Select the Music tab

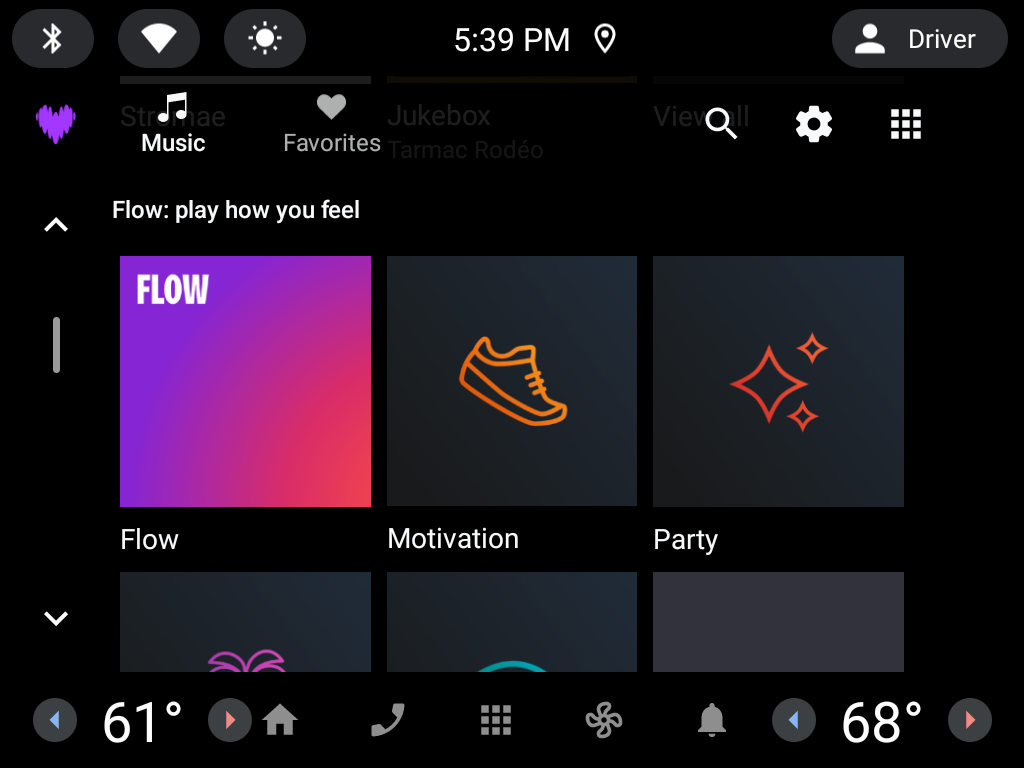[x=173, y=124]
